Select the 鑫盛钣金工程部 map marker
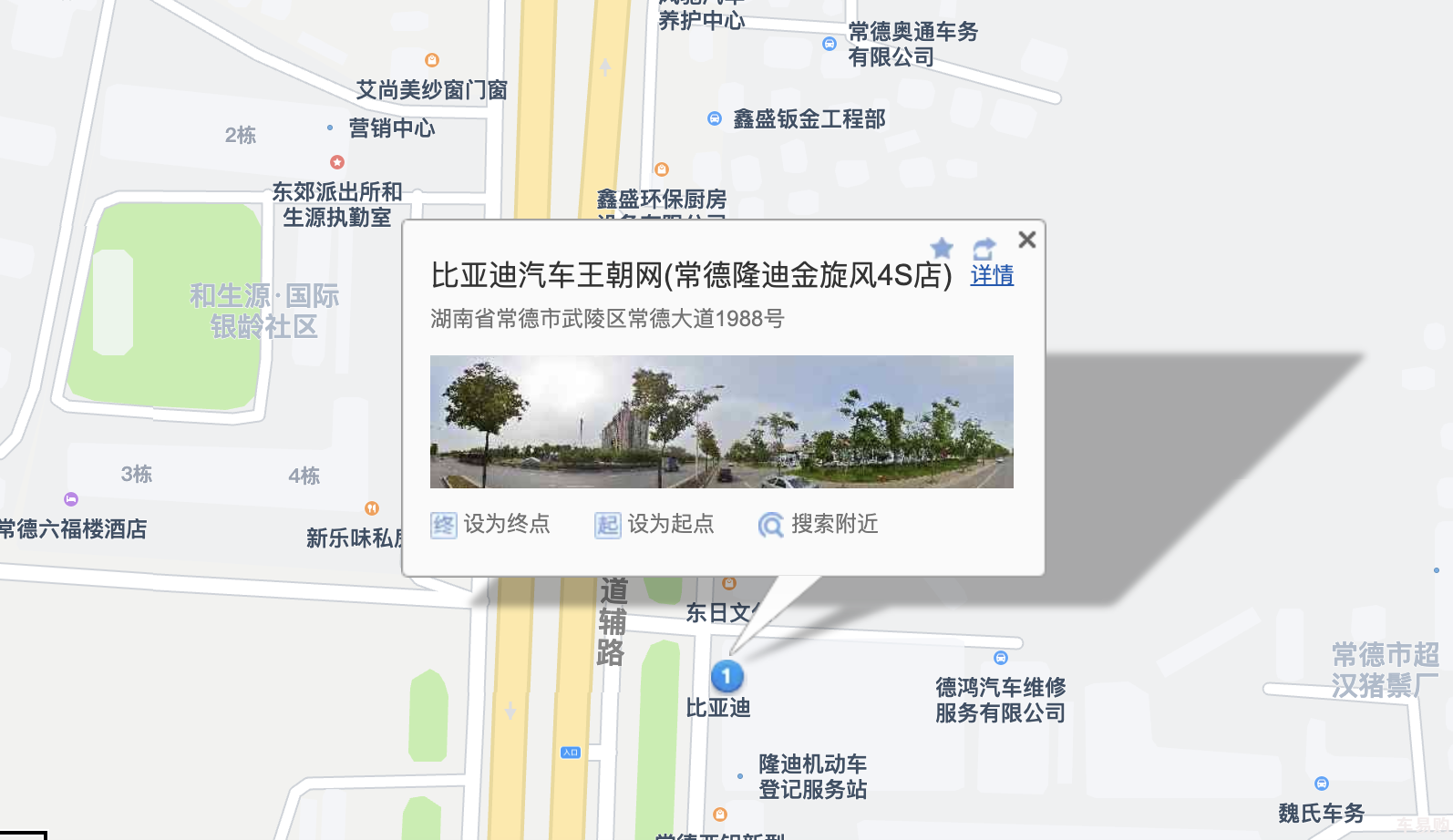Viewport: 1453px width, 840px height. 715,118
